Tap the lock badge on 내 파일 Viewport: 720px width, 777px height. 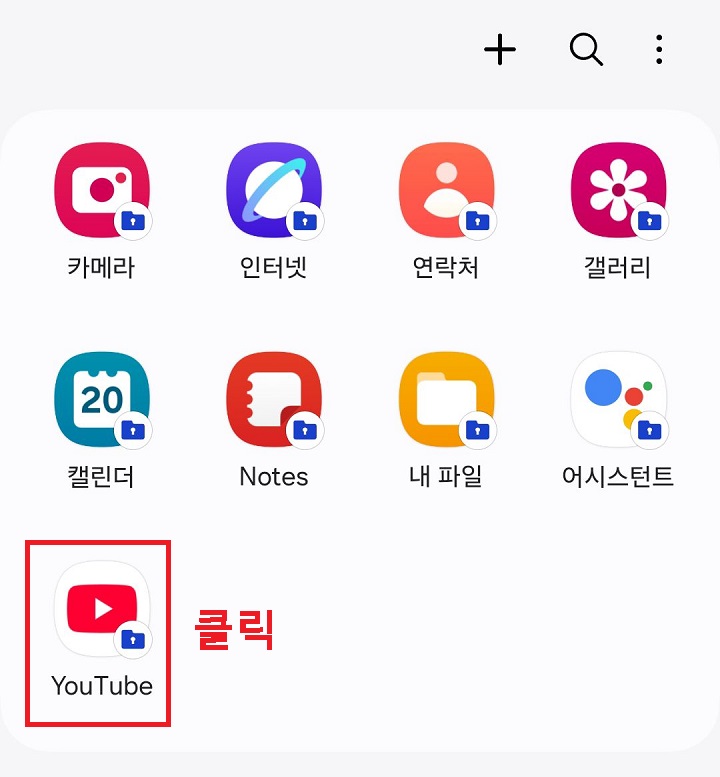tap(477, 430)
